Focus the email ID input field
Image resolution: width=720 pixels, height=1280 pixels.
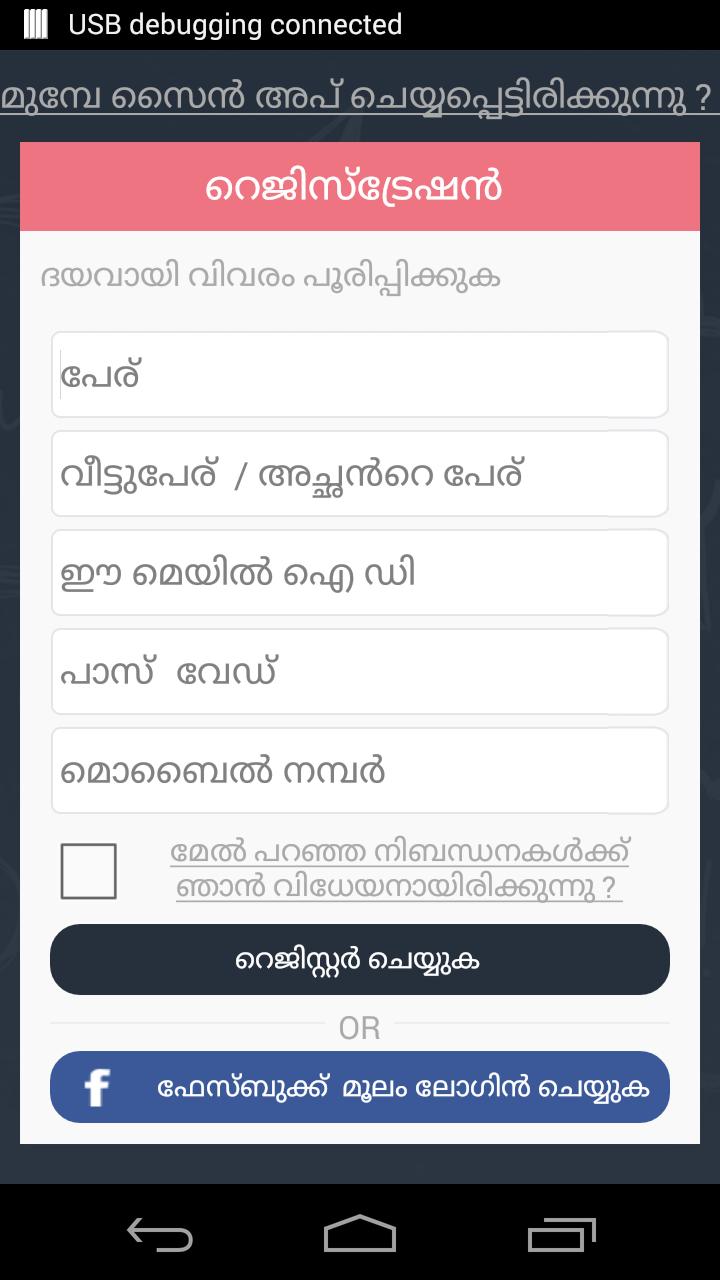pos(360,572)
